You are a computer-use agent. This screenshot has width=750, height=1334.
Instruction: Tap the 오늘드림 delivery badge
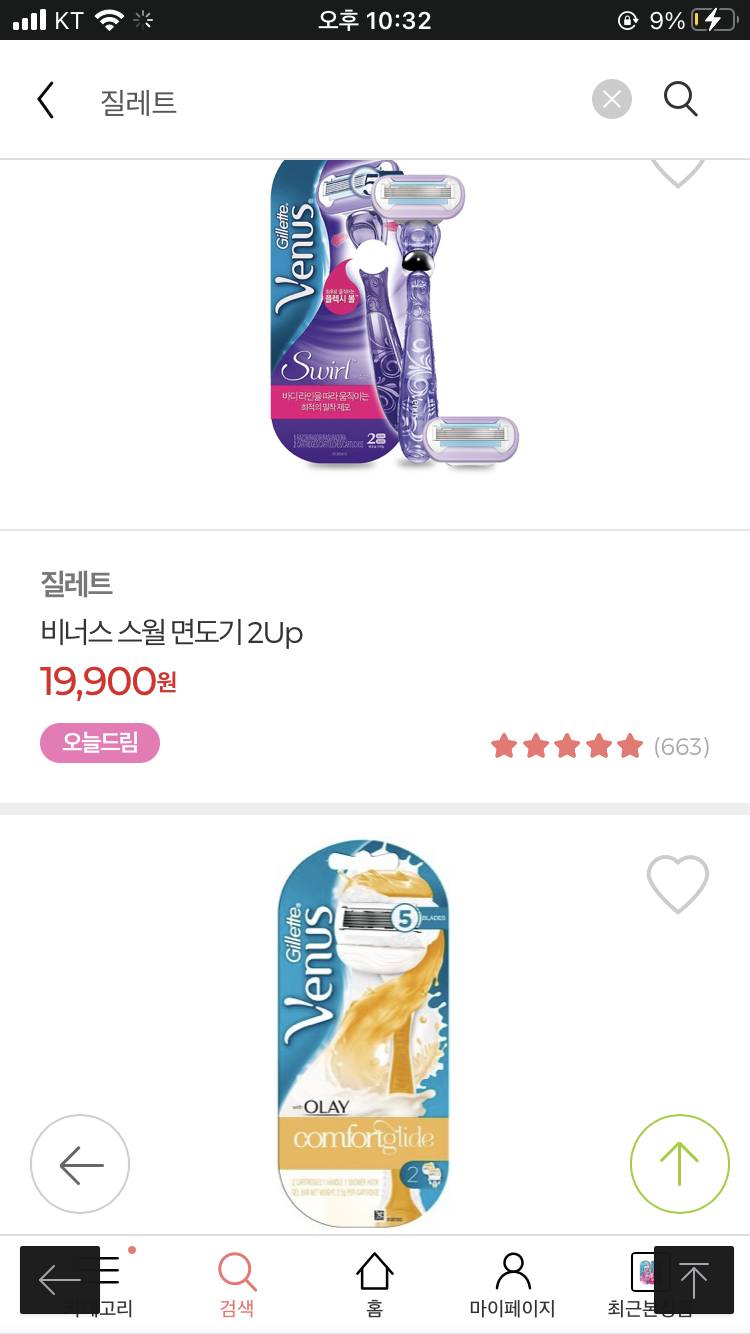pos(100,743)
